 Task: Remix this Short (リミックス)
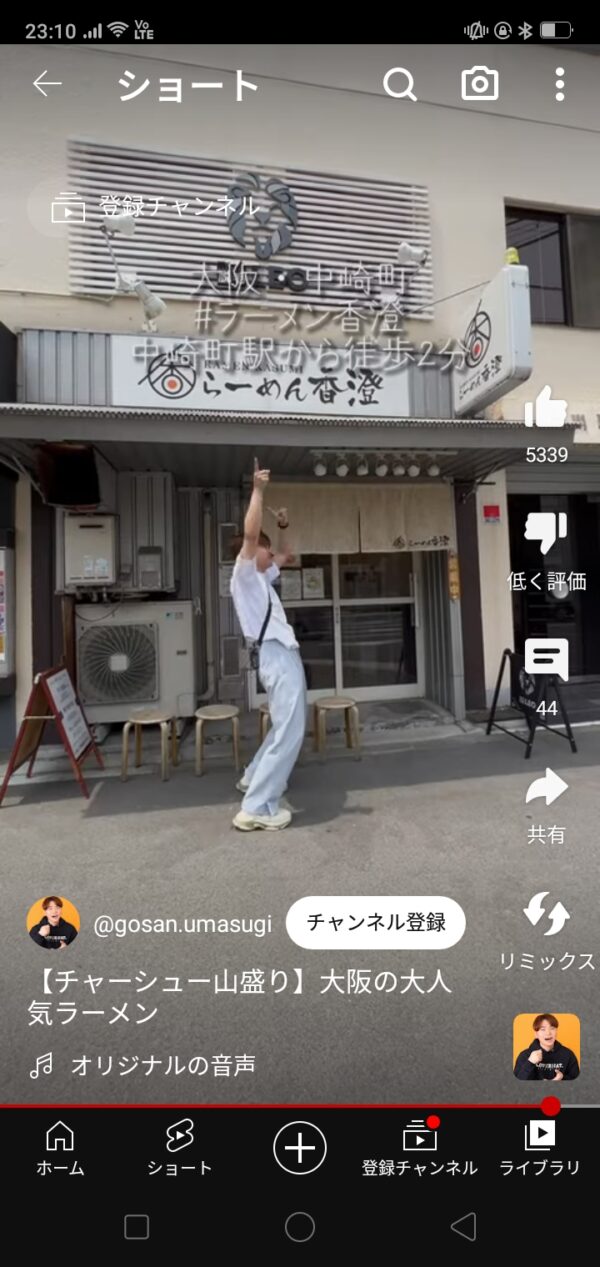[x=546, y=915]
